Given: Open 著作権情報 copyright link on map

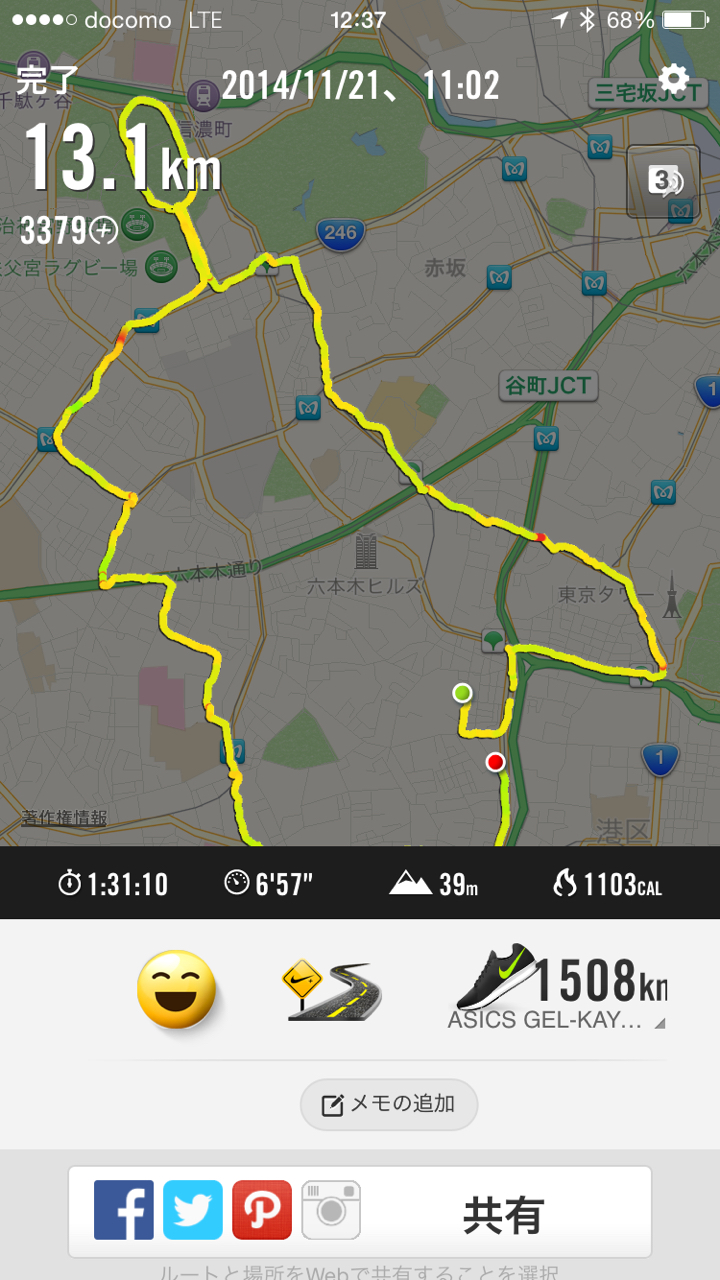Looking at the screenshot, I should 64,818.
